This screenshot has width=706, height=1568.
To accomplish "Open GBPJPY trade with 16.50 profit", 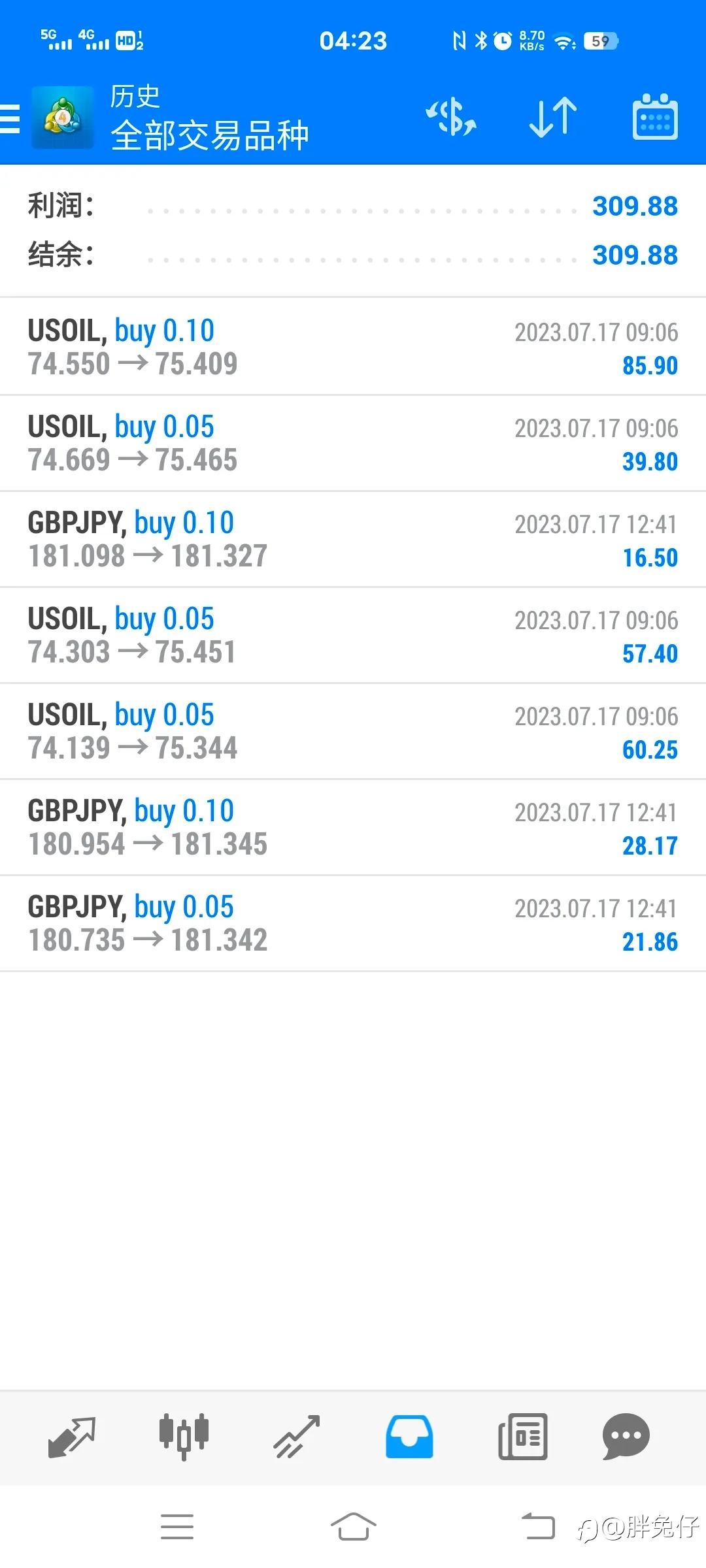I will (x=353, y=539).
